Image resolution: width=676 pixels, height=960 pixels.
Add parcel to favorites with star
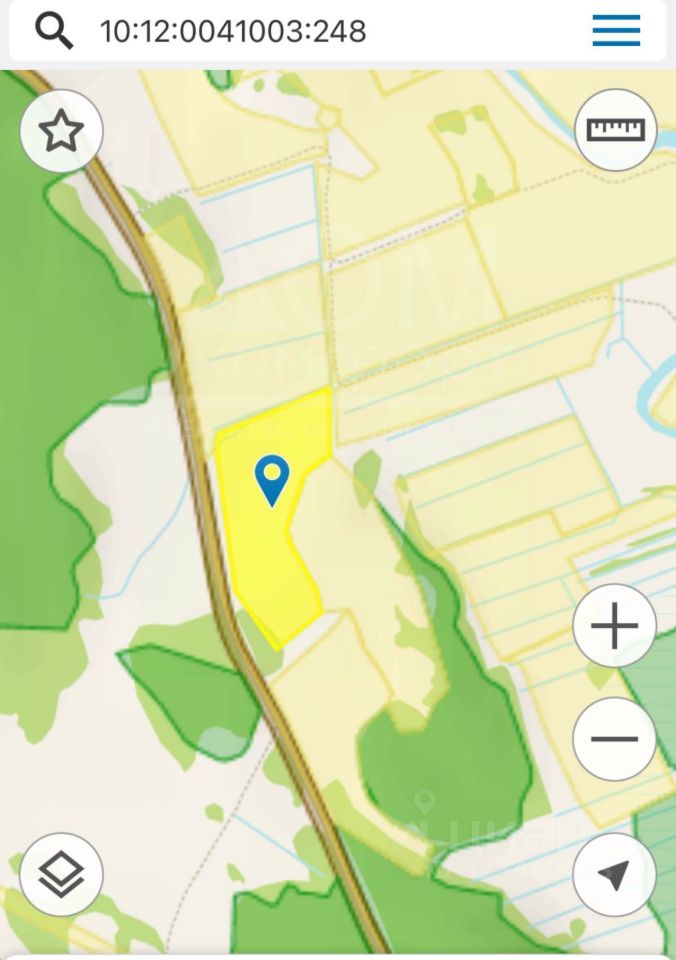pos(61,131)
